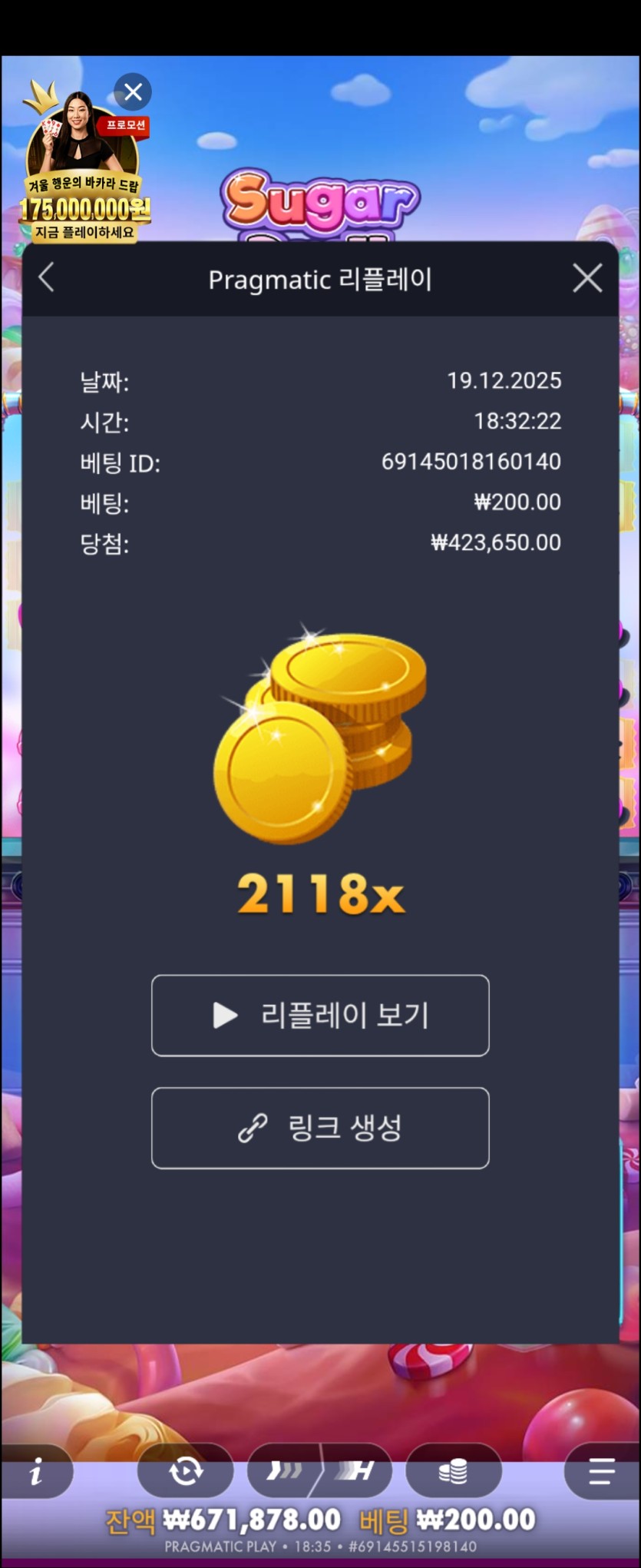The image size is (641, 1568).
Task: Open the game info button
Action: pos(37,1473)
